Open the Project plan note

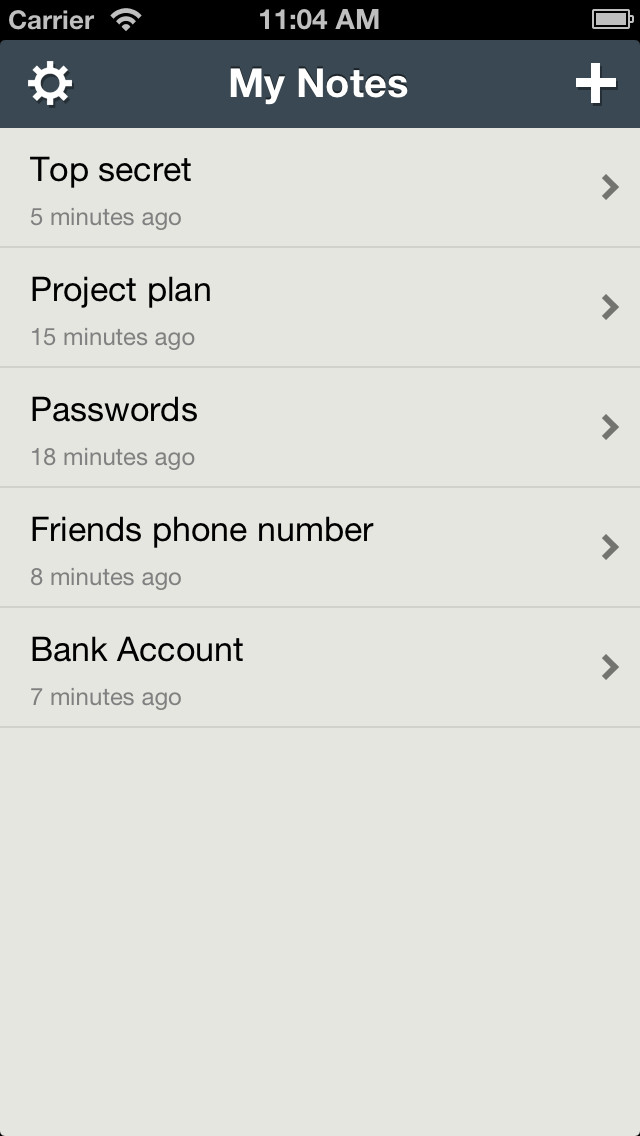320,308
